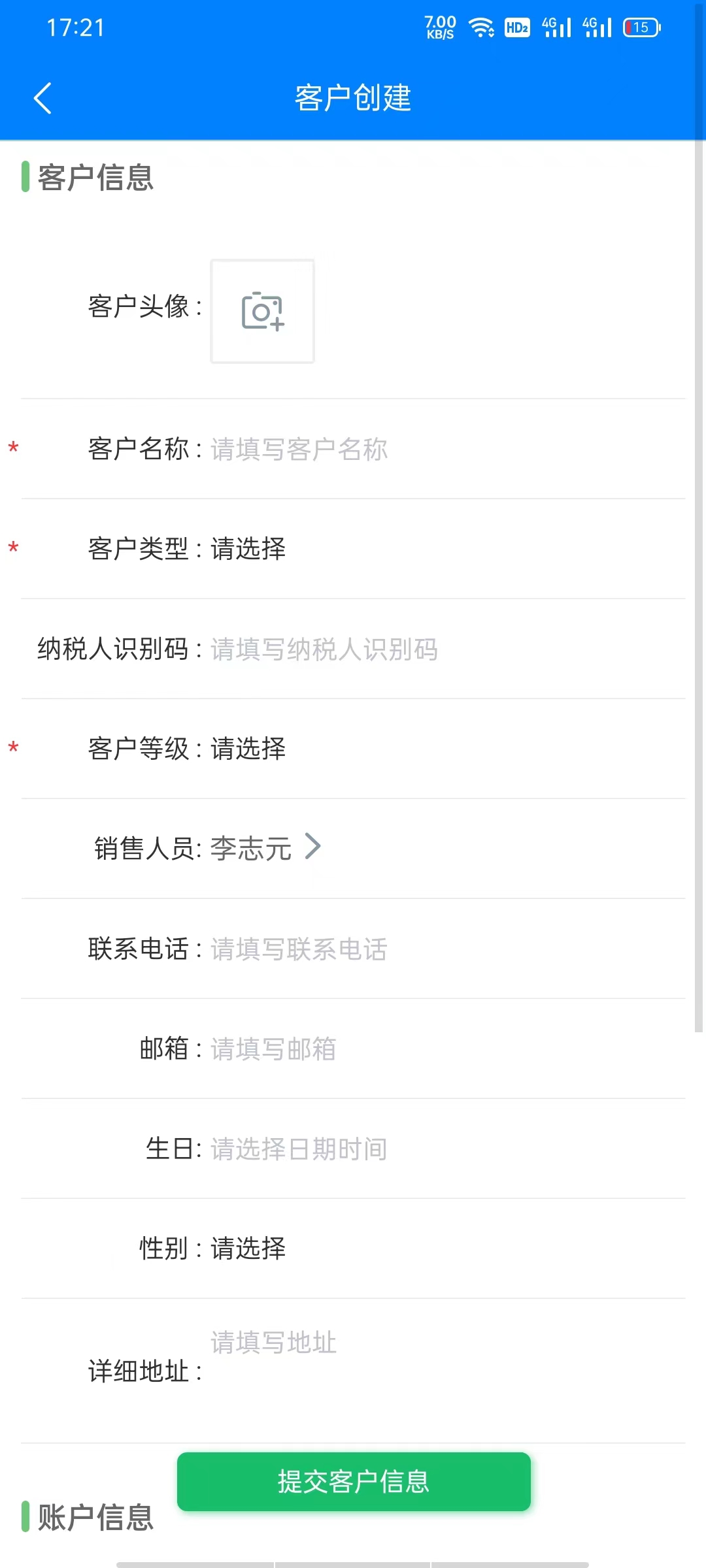Viewport: 706px width, 1568px height.
Task: Choose a 客户等级 option
Action: tap(248, 749)
